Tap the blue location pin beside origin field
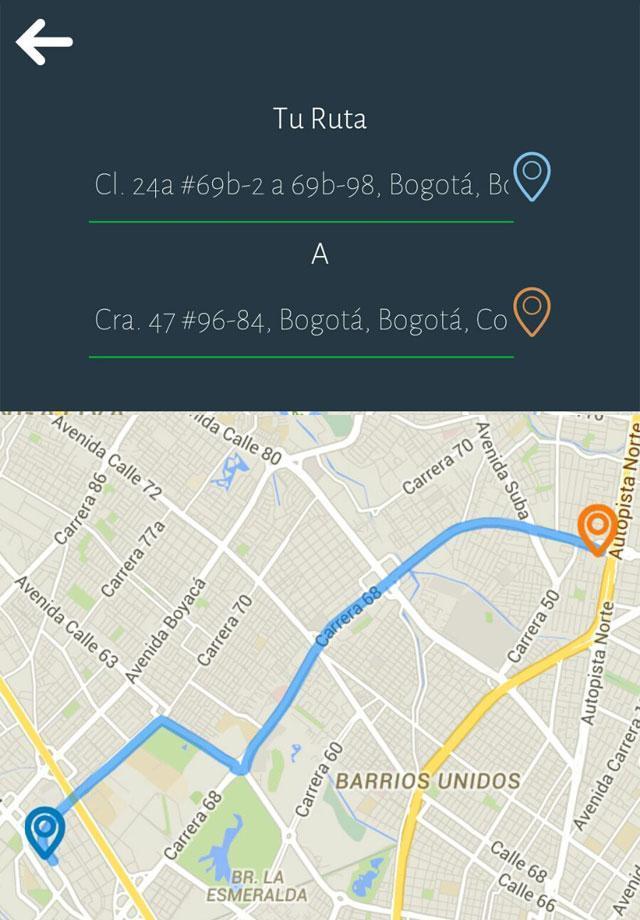The image size is (640, 920). (x=532, y=177)
